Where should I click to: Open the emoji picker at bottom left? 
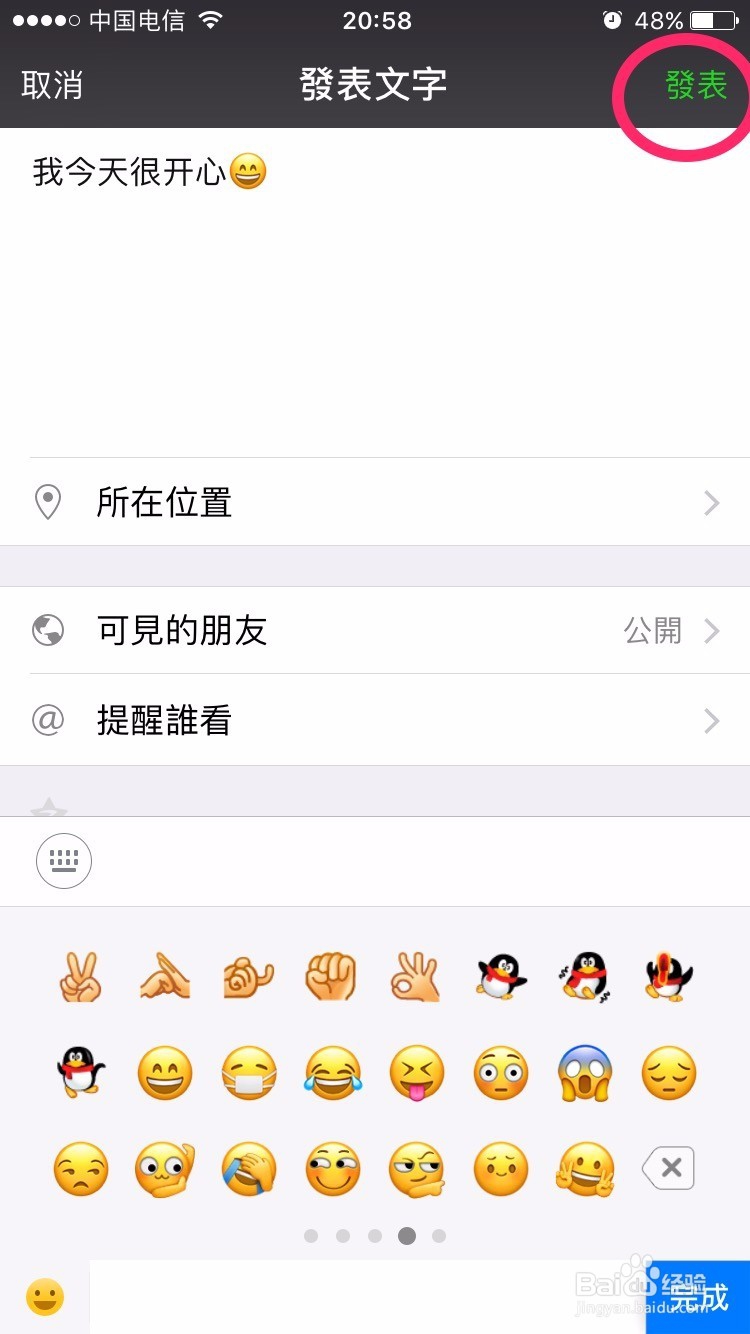click(x=44, y=1297)
